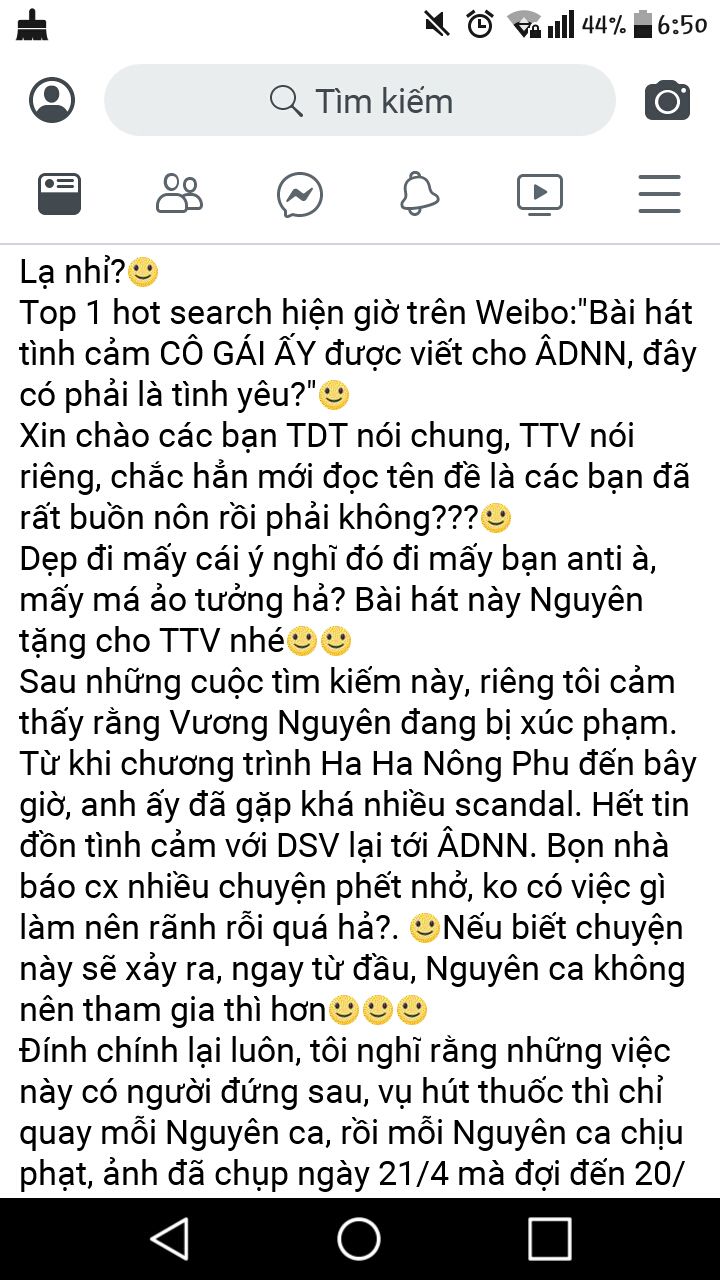This screenshot has width=720, height=1280.
Task: Open the friends tab
Action: [179, 194]
